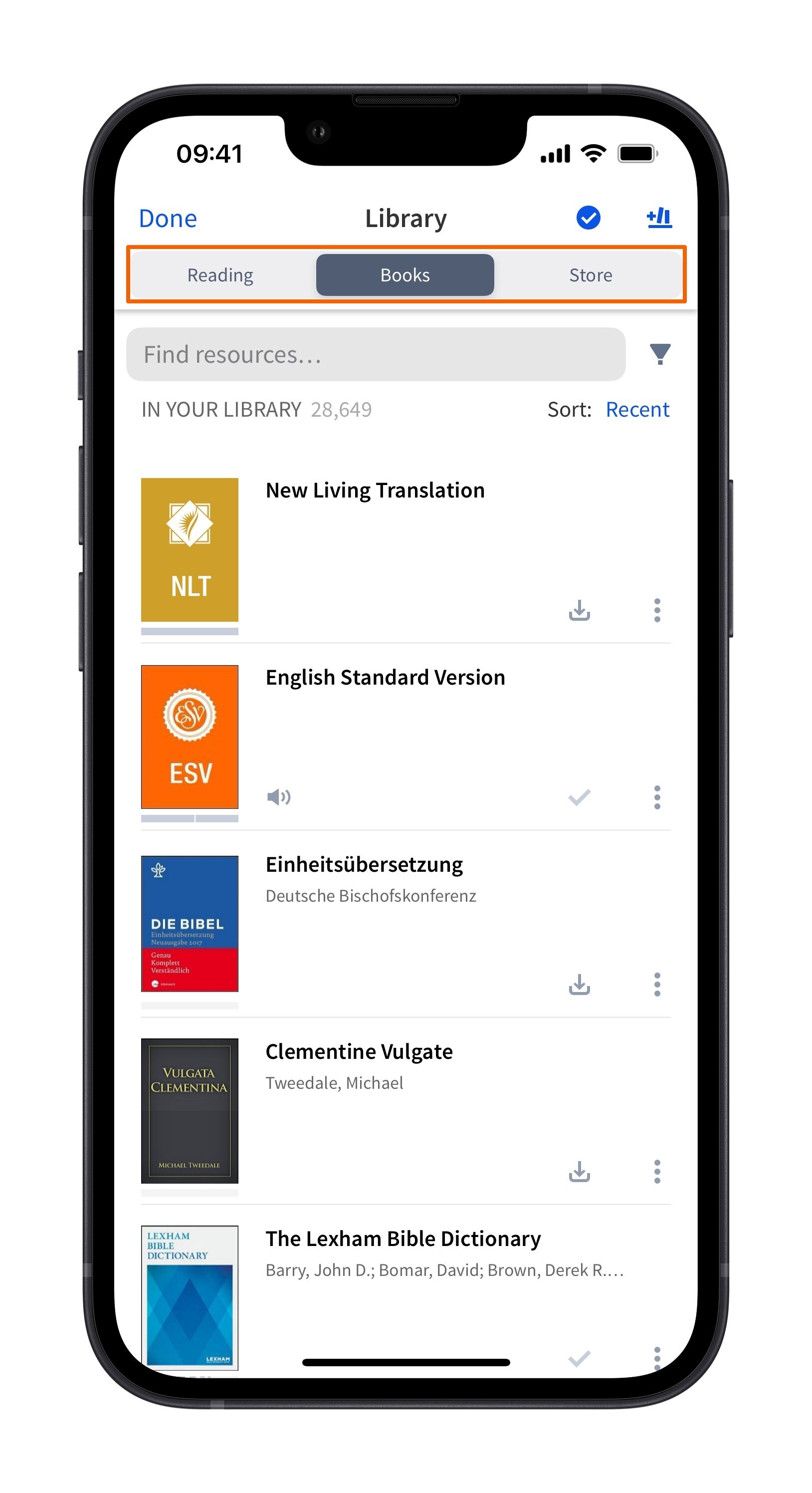This screenshot has width=812, height=1493.
Task: Open New Living Translation
Action: coord(375,491)
